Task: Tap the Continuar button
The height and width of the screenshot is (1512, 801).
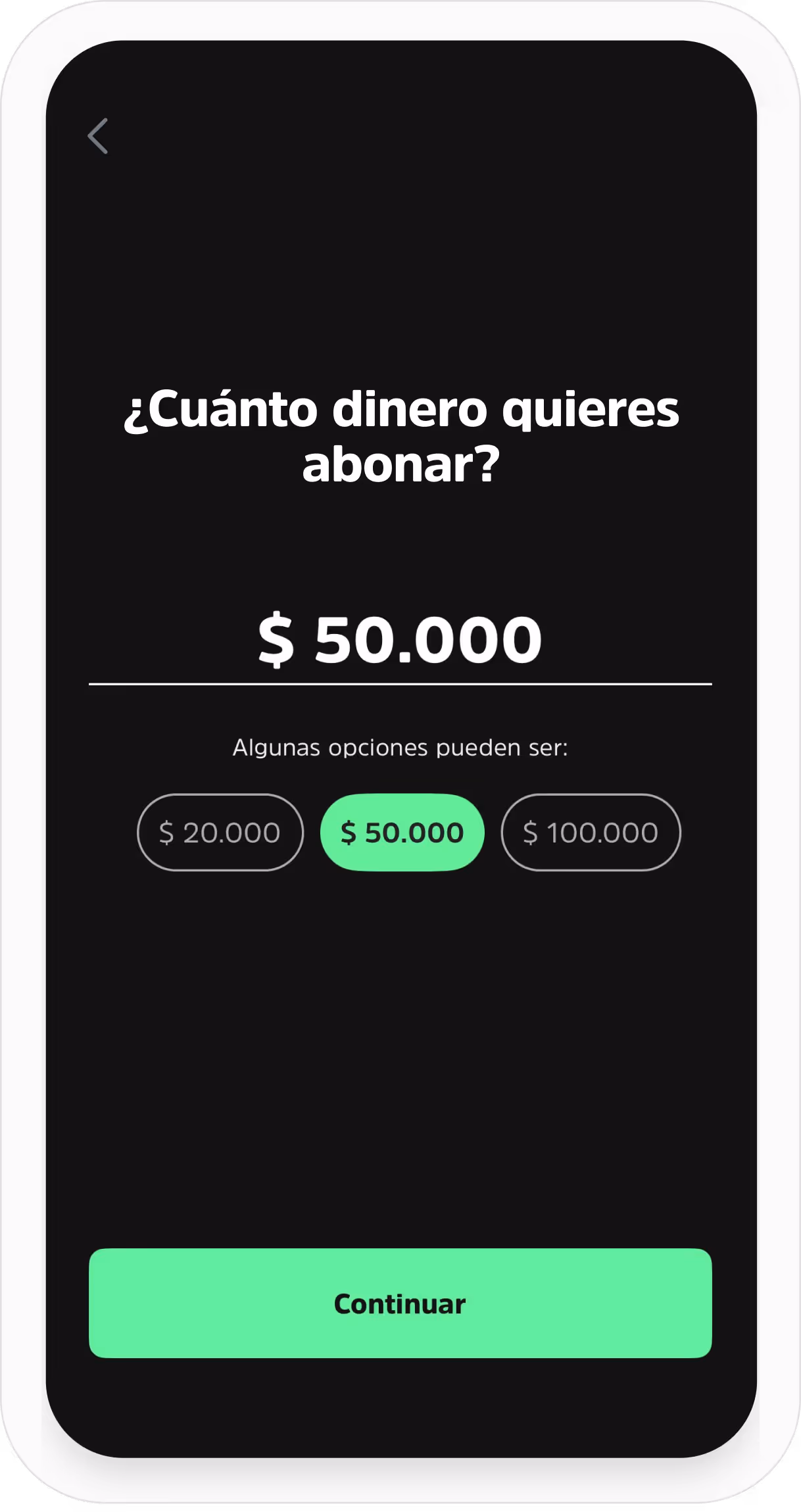Action: click(x=400, y=1304)
